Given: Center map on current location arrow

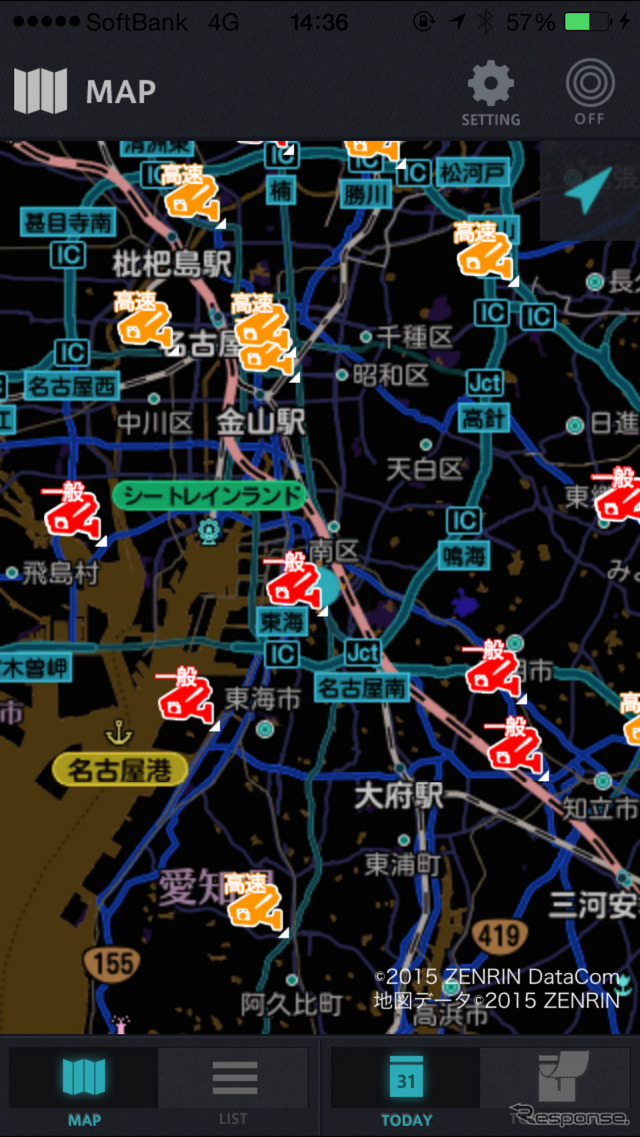Looking at the screenshot, I should pos(588,190).
